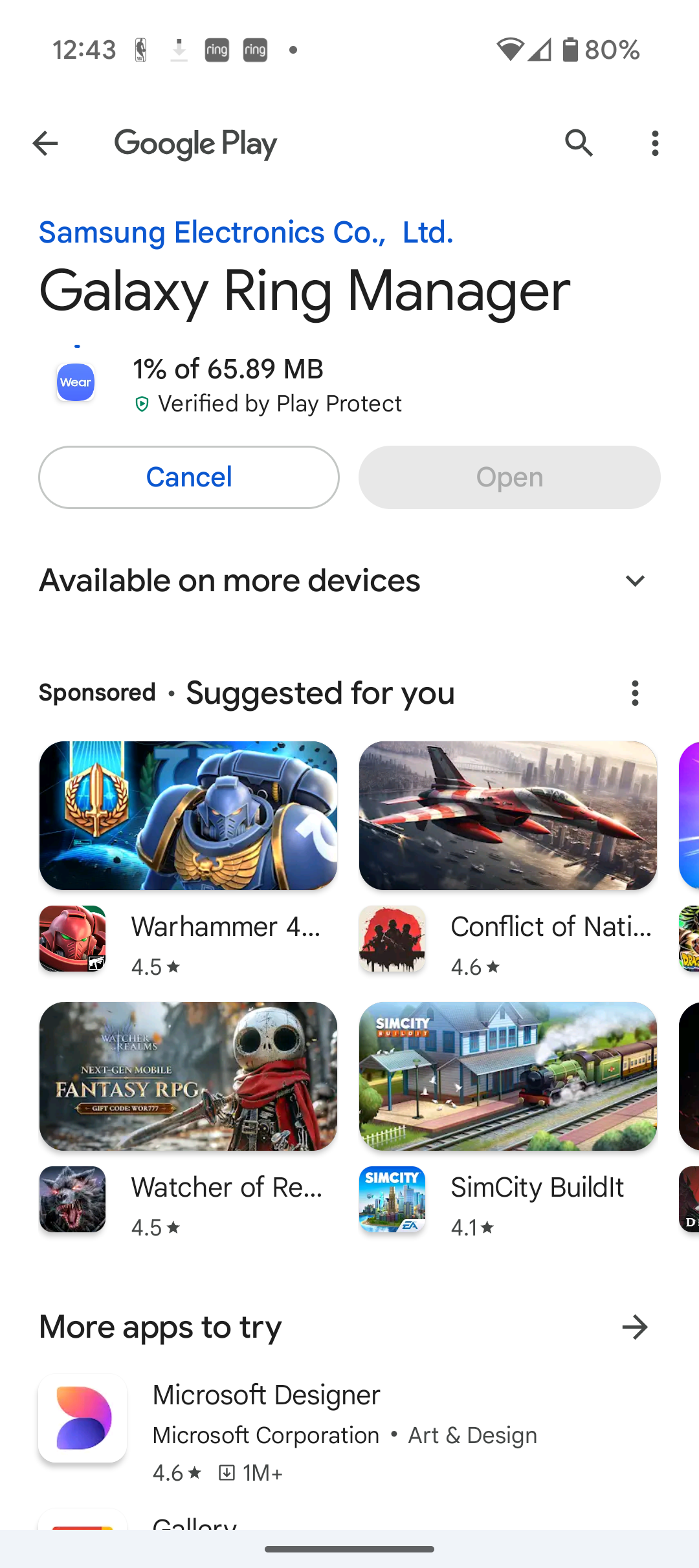Open options for Suggested for you section

click(635, 693)
